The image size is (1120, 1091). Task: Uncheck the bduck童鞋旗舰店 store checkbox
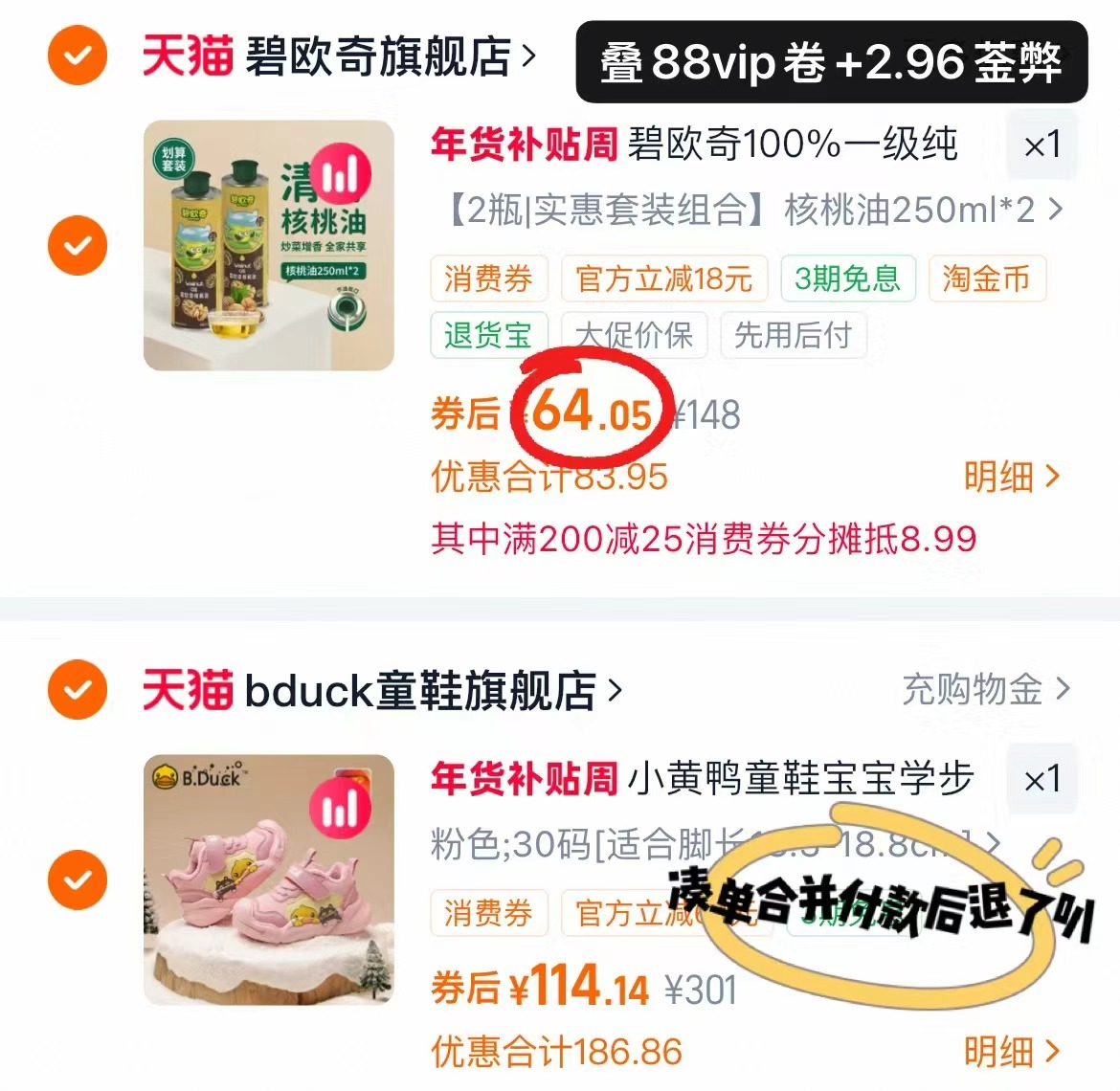(78, 689)
